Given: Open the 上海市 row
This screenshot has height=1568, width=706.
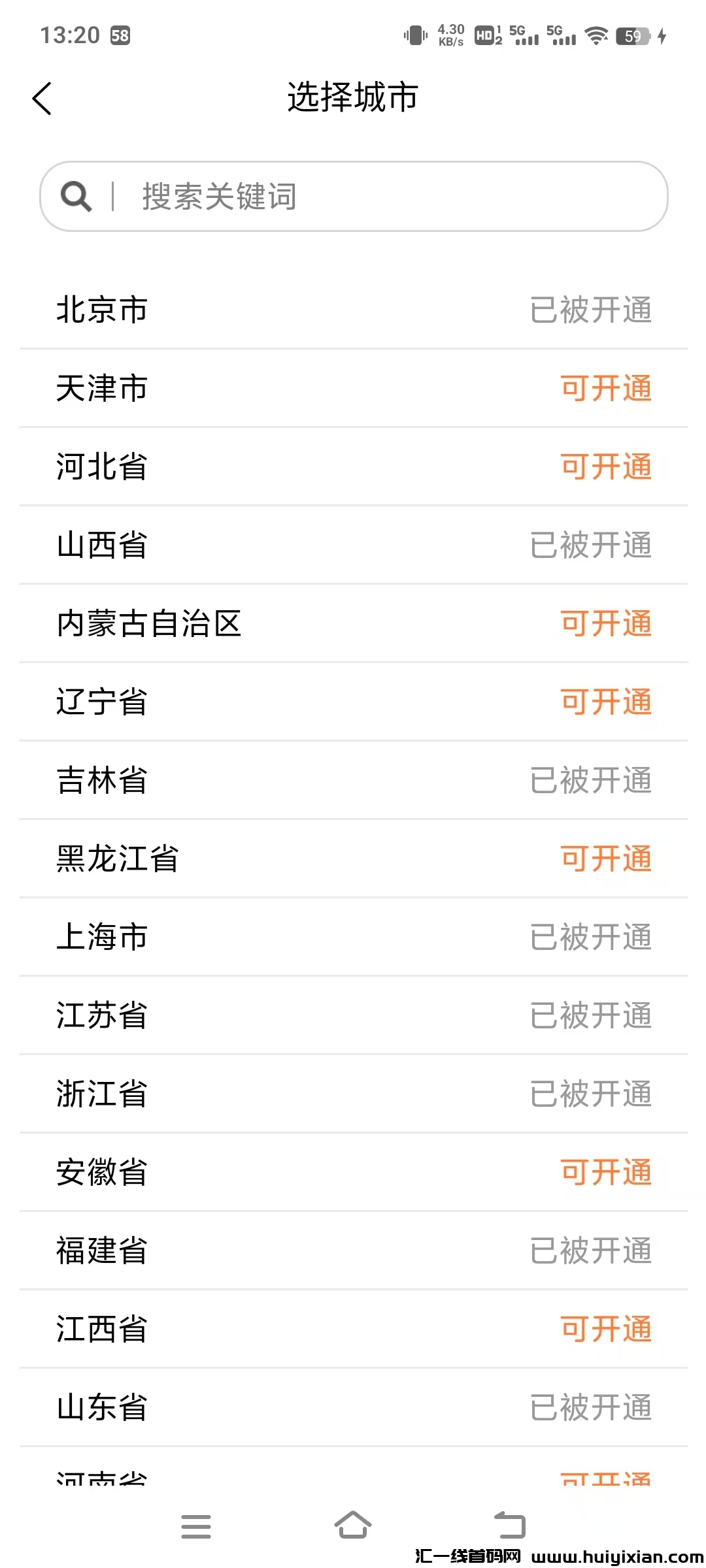Looking at the screenshot, I should coord(353,937).
